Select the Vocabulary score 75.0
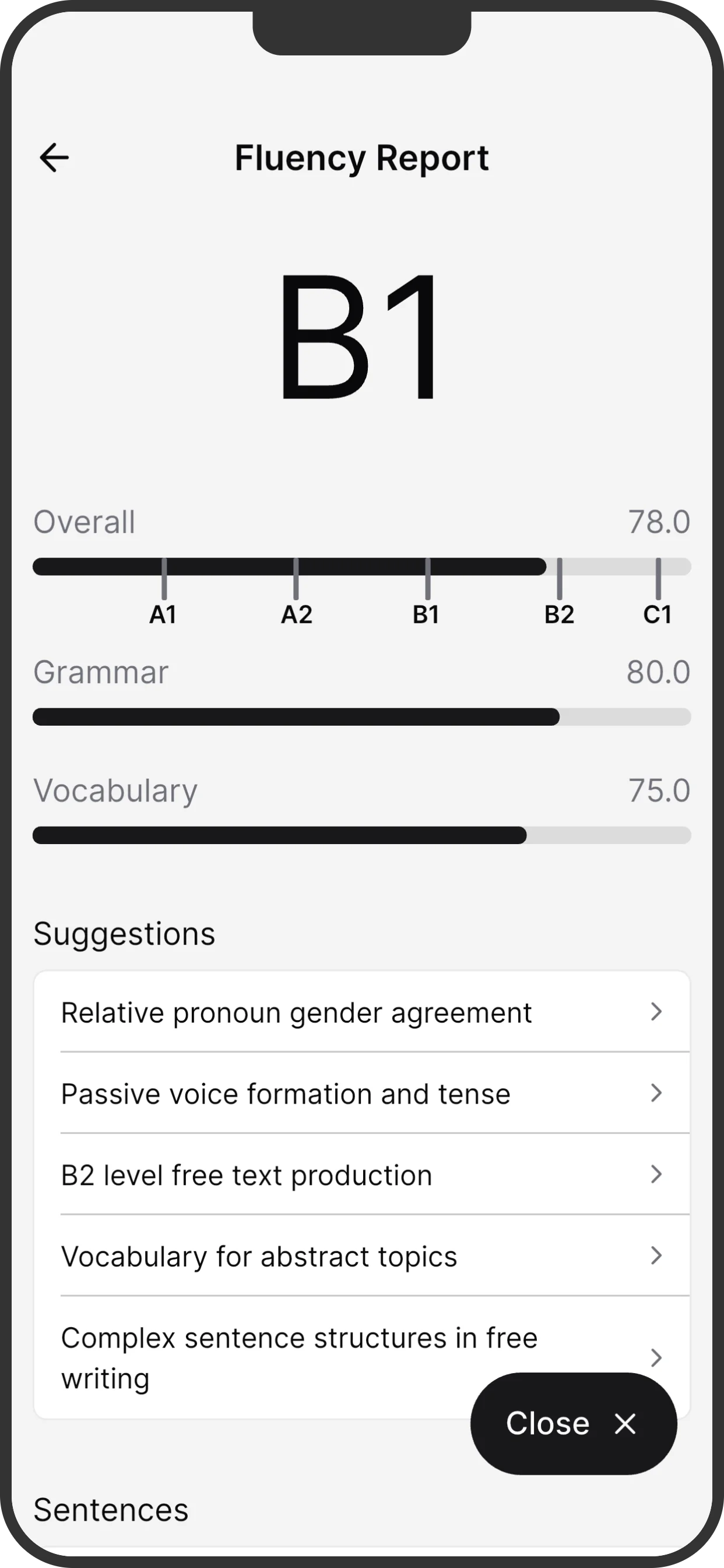Screen dimensions: 724x1568 click(x=659, y=792)
